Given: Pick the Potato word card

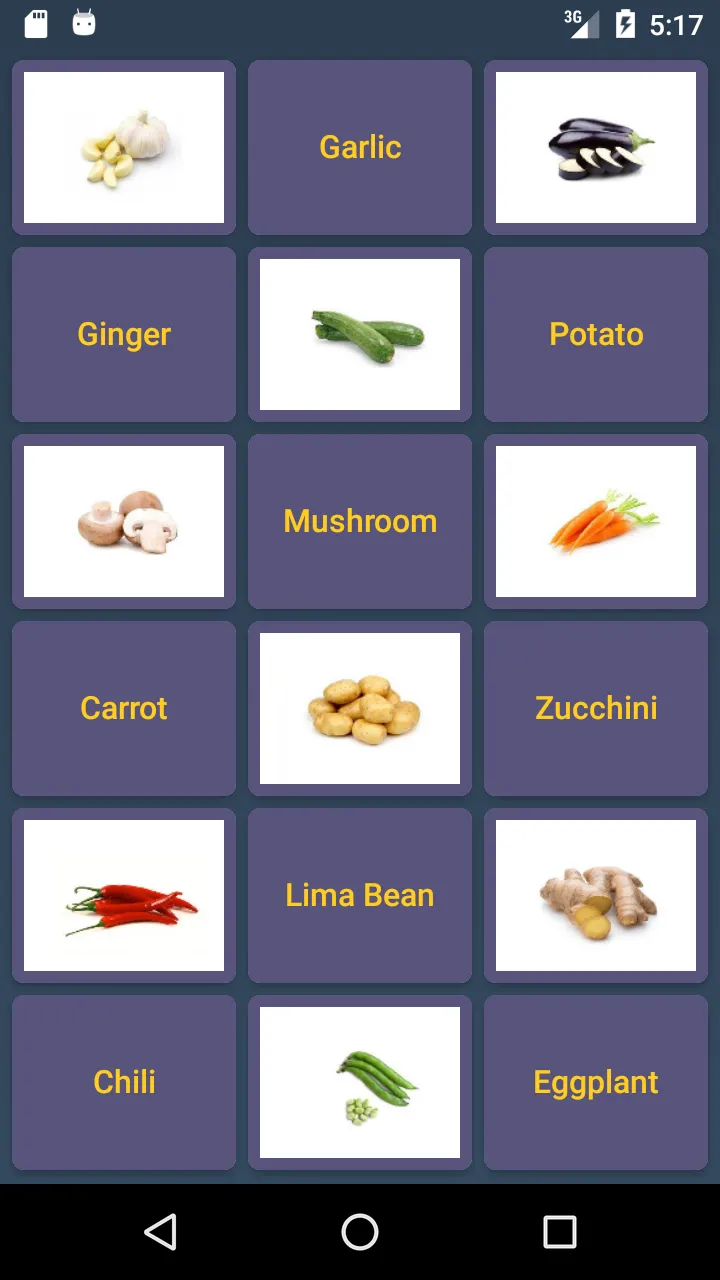Looking at the screenshot, I should click(x=596, y=334).
